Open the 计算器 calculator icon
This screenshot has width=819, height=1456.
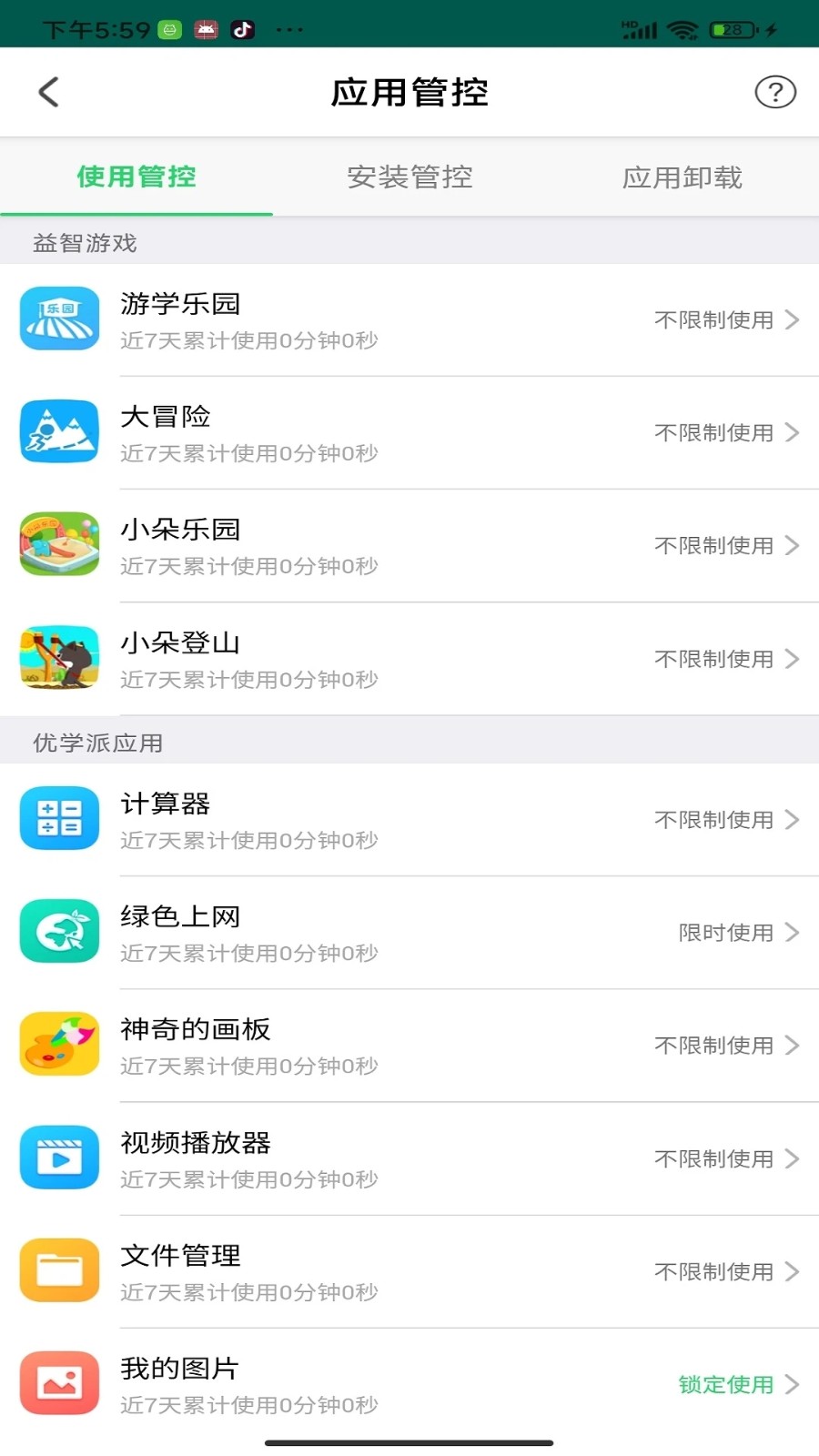coord(58,818)
